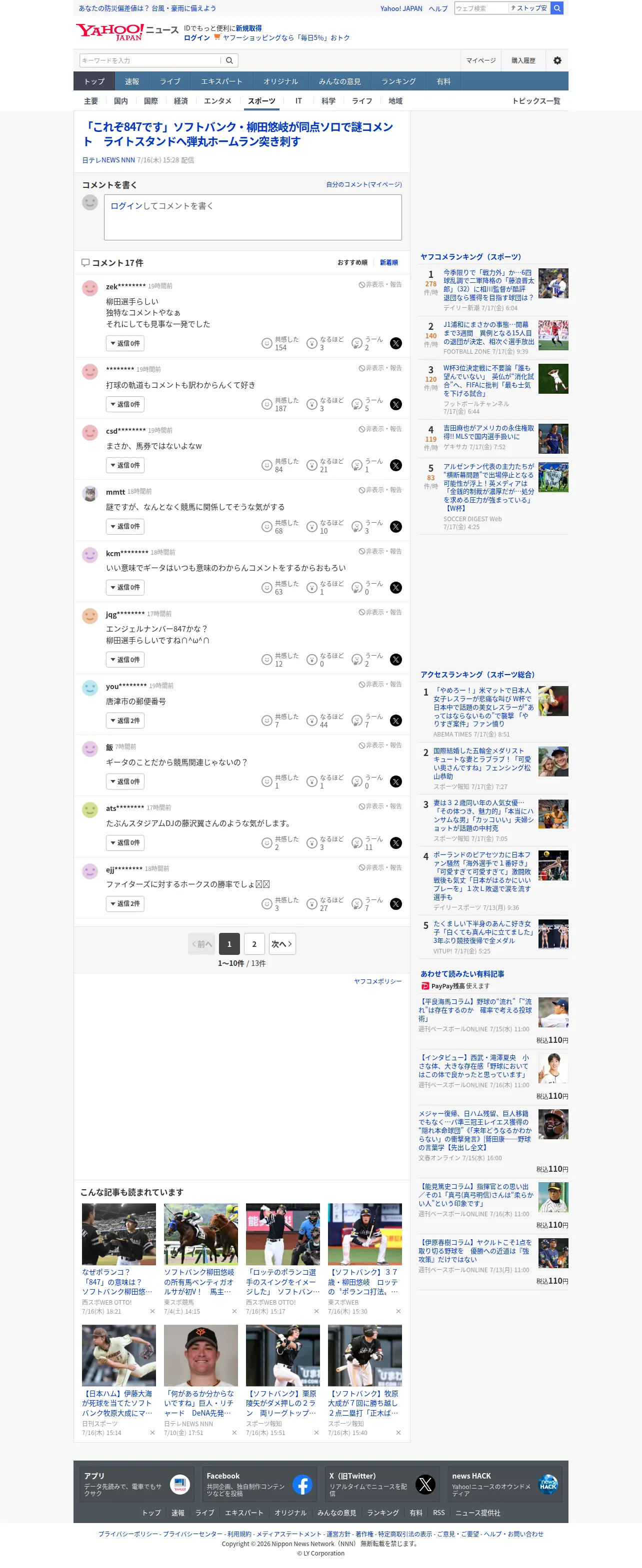Image resolution: width=642 pixels, height=1568 pixels.
Task: Share csd******** comment on X
Action: click(x=395, y=466)
